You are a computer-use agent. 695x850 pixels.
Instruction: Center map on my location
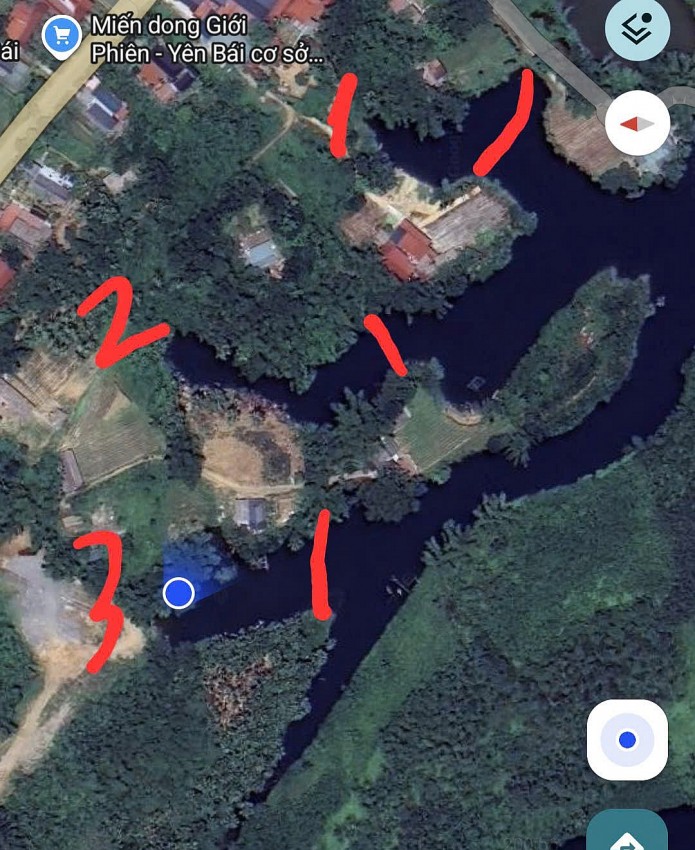tap(627, 740)
